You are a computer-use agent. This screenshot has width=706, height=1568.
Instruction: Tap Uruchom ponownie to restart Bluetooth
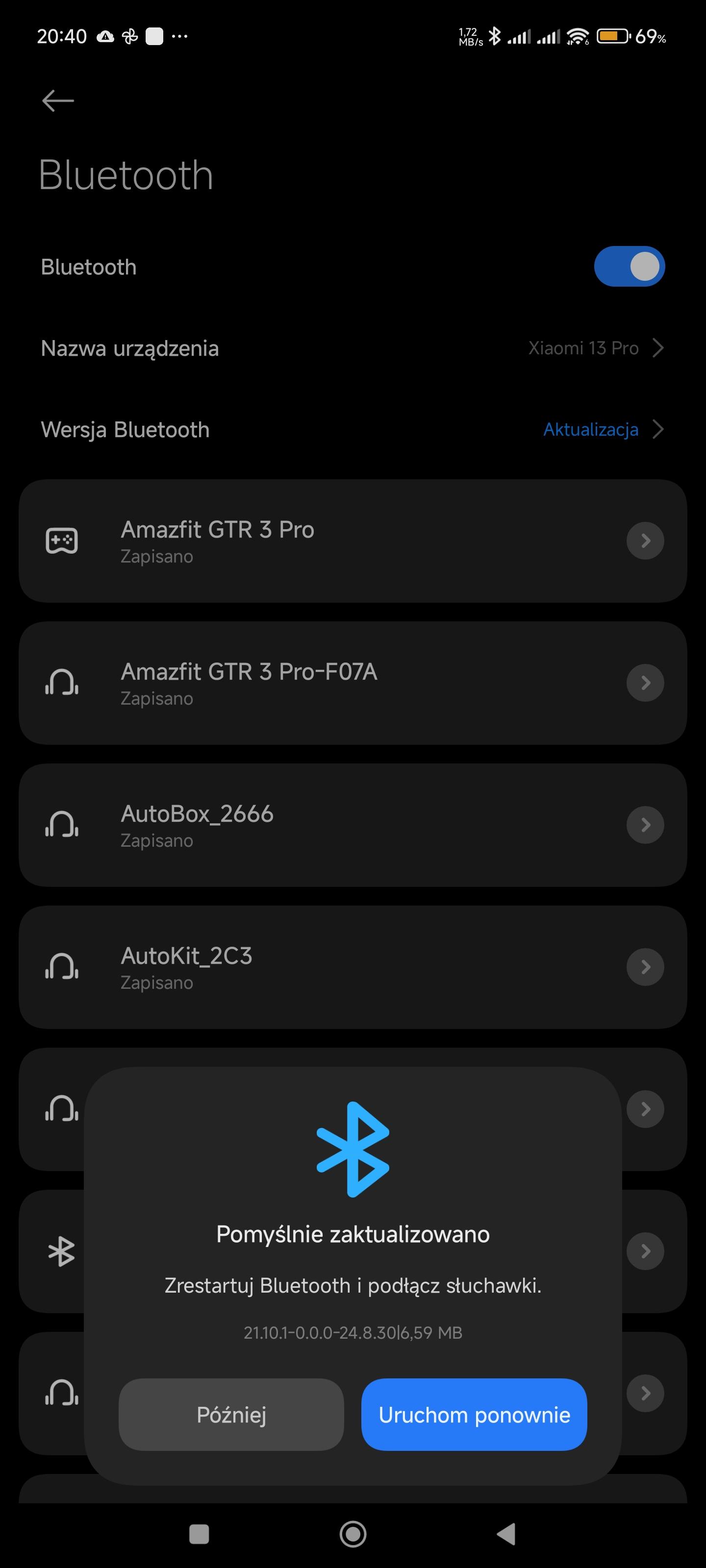474,1415
